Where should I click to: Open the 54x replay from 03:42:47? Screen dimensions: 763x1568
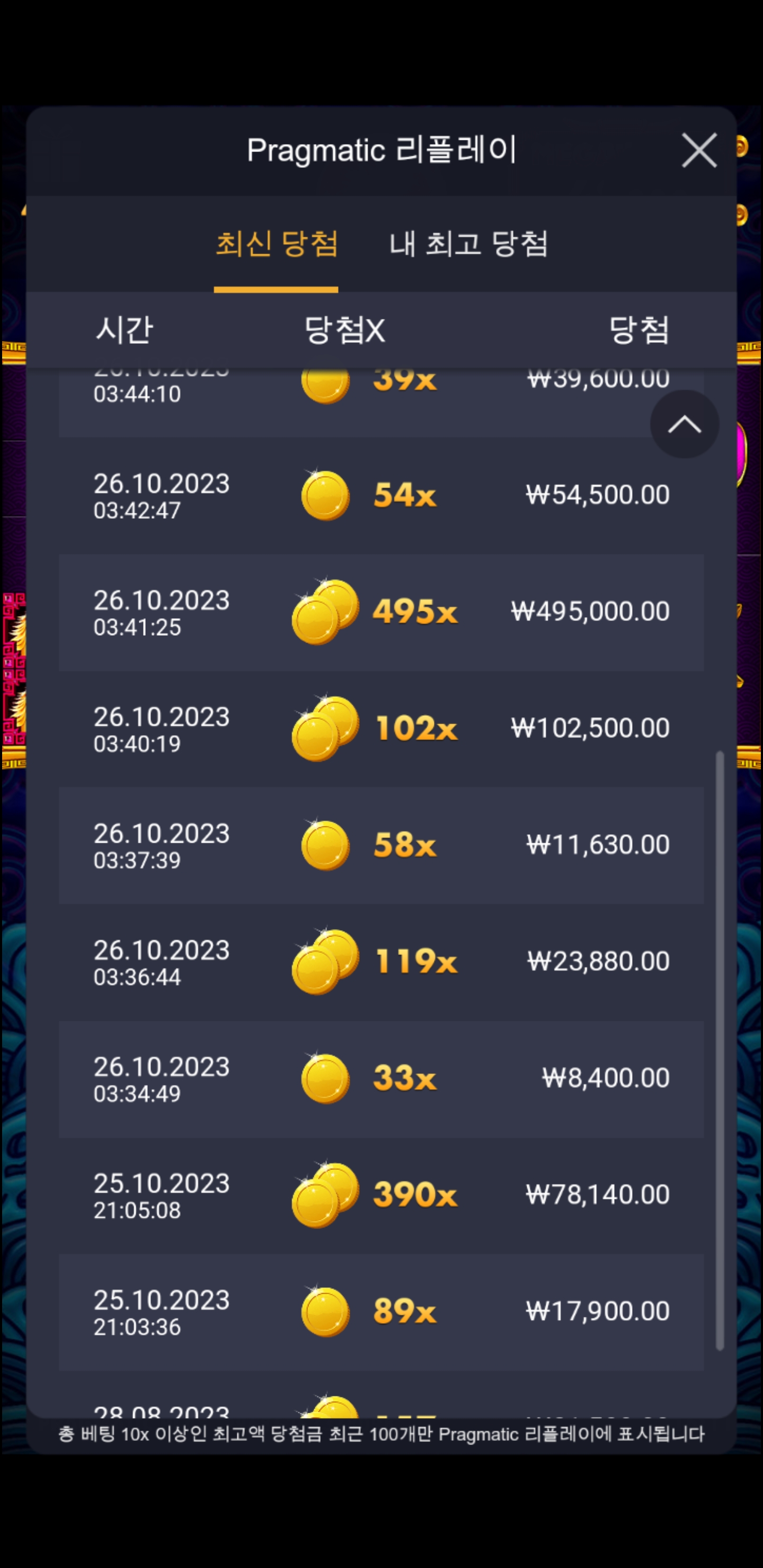381,495
